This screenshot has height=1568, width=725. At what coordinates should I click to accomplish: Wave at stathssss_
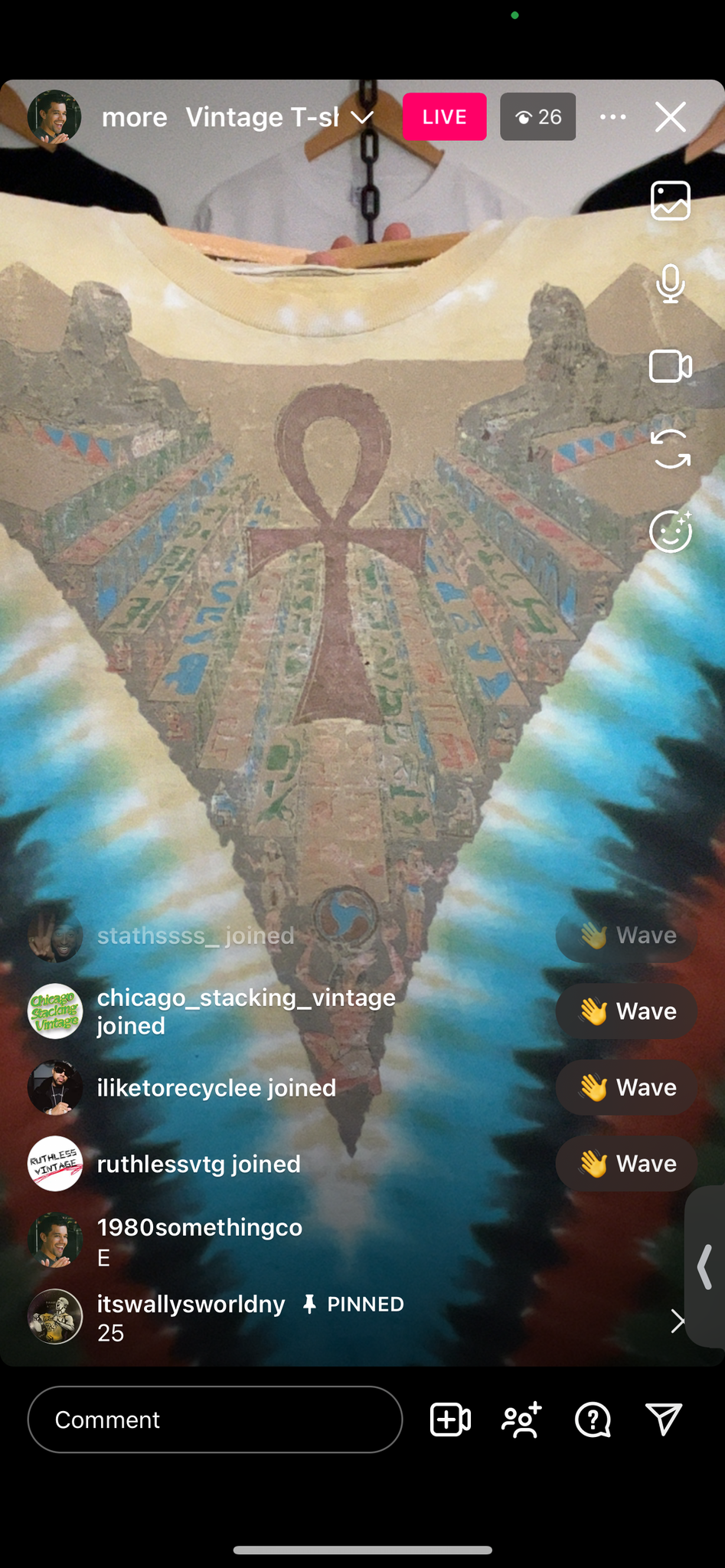click(626, 936)
